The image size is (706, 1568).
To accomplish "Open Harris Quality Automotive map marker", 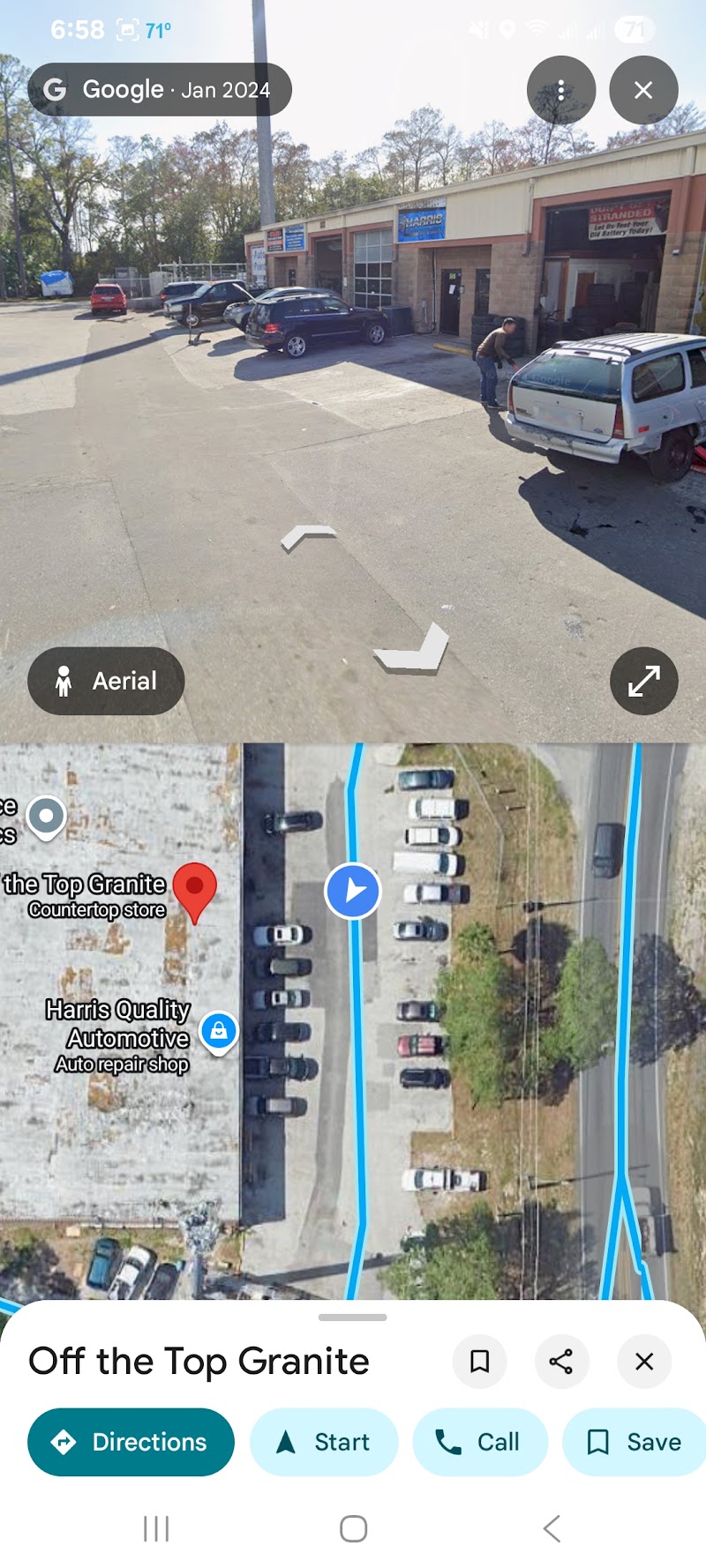I will click(219, 1032).
